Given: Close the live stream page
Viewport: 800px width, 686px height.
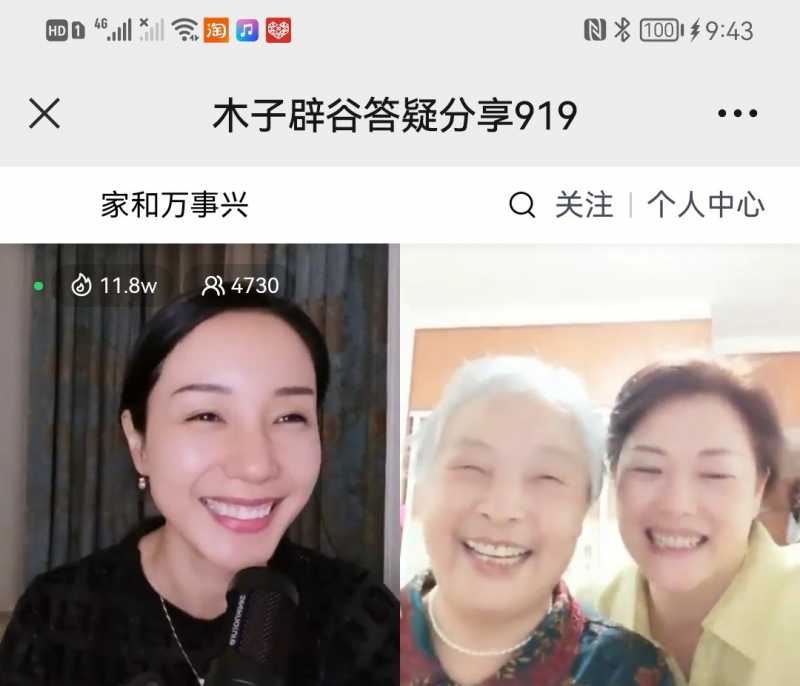Looking at the screenshot, I should (x=45, y=114).
